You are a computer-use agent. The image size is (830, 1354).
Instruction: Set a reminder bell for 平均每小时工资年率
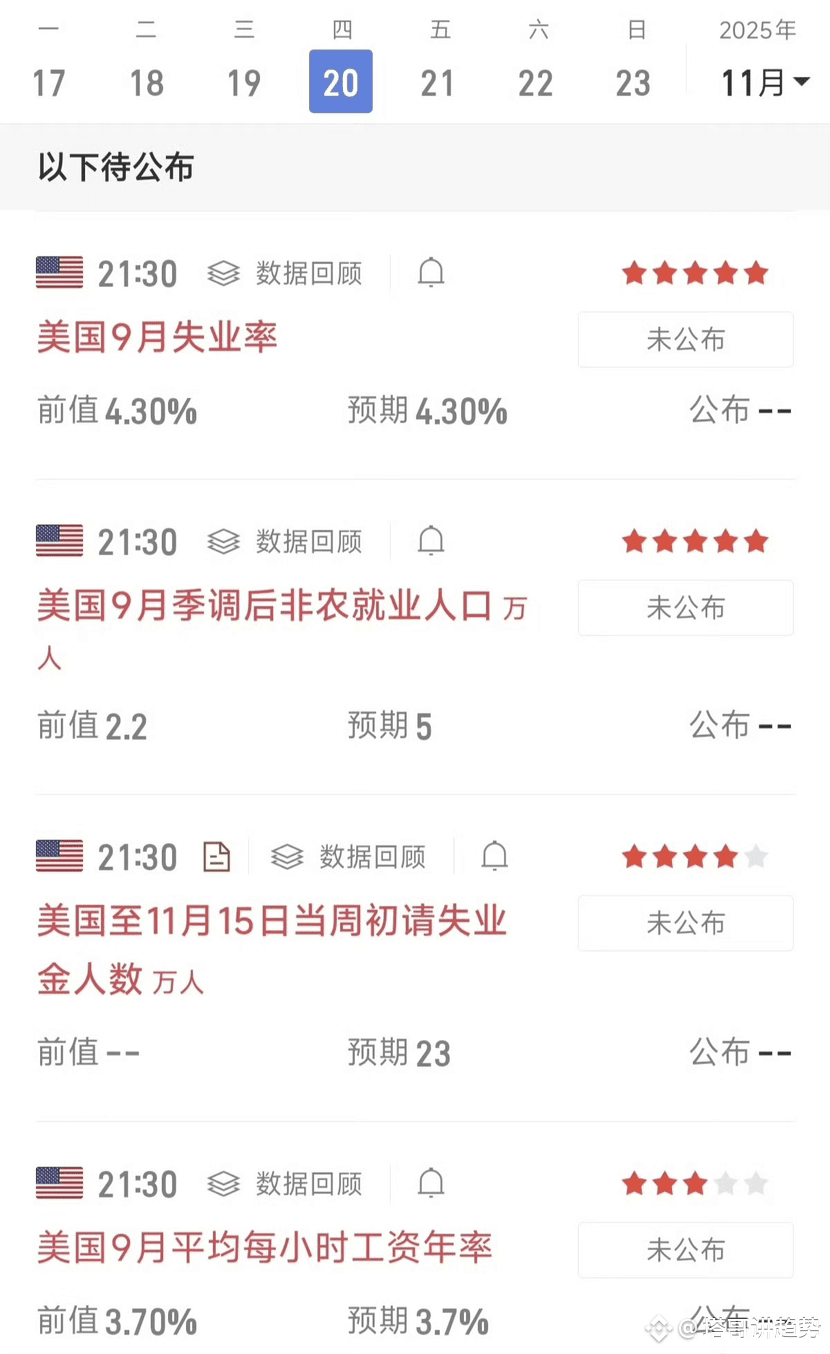point(431,1183)
